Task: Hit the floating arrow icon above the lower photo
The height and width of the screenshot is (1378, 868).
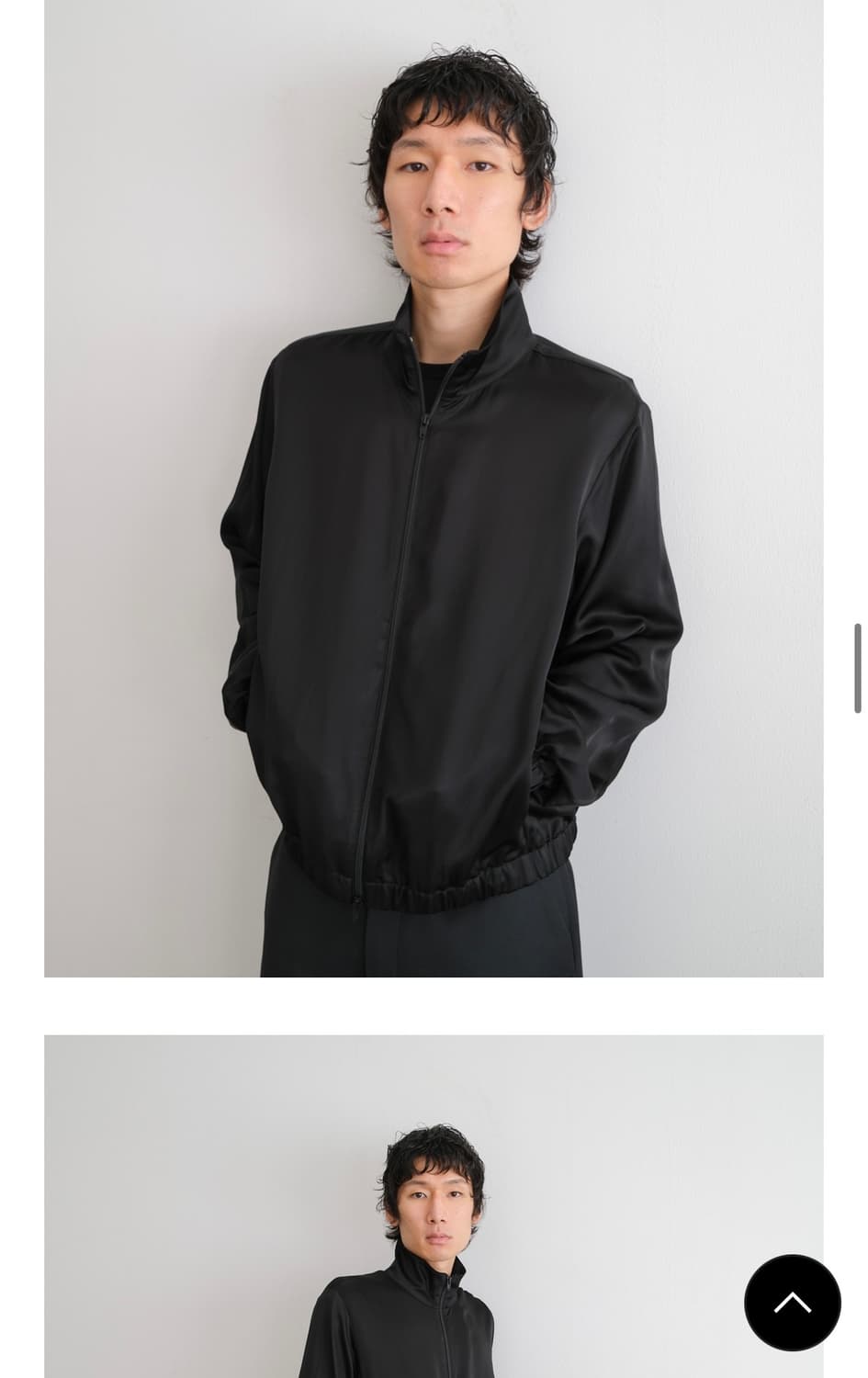Action: [x=793, y=1302]
